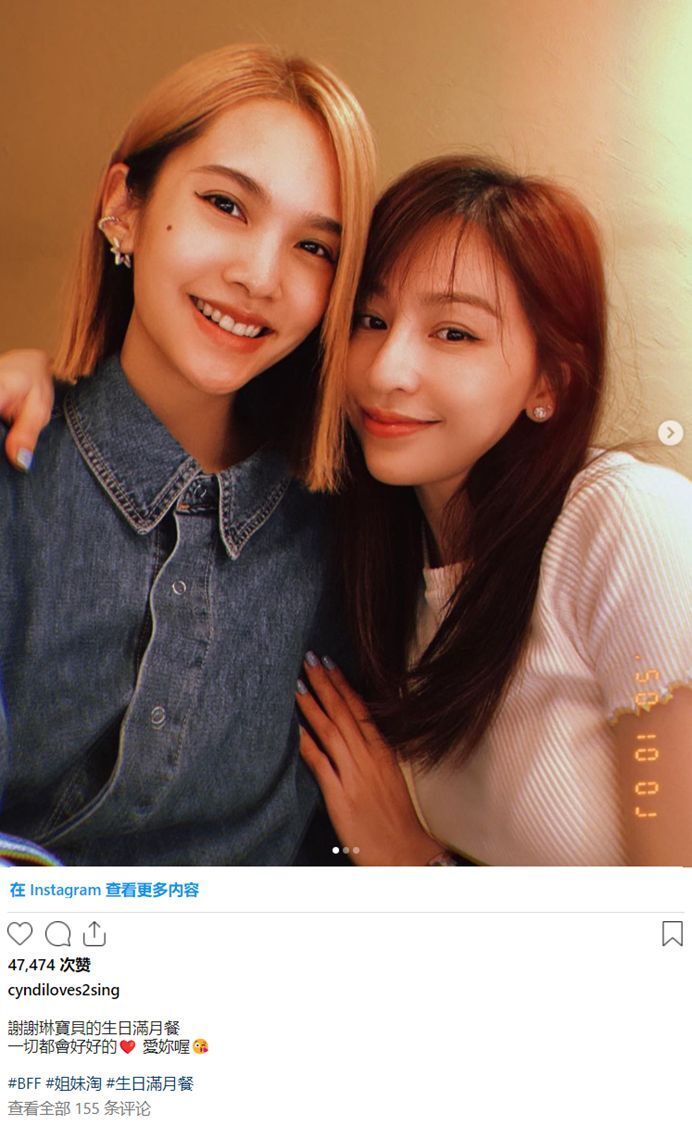Open the #姐妹淘 hashtag

pos(73,1083)
